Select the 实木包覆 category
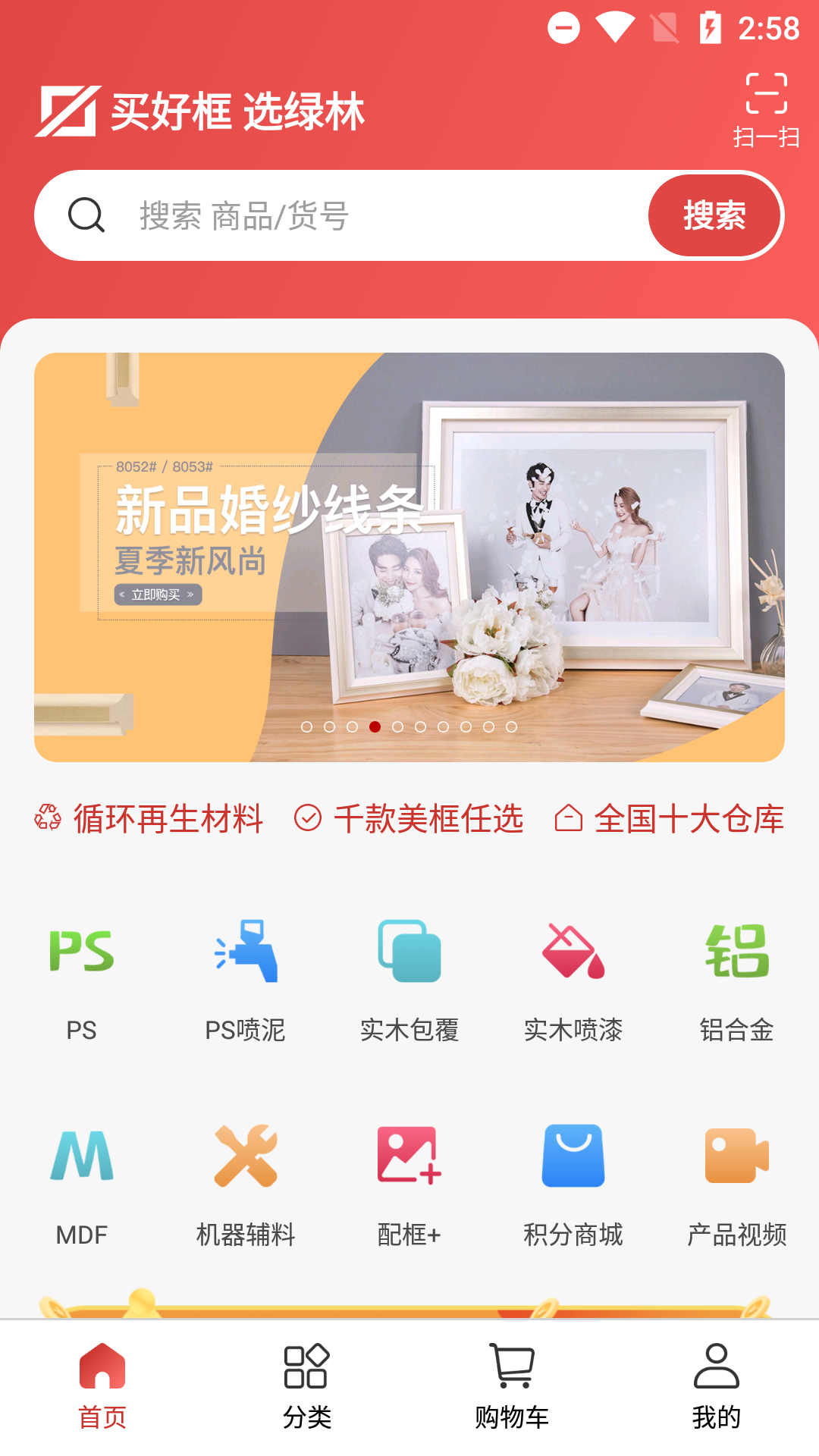The height and width of the screenshot is (1456, 819). click(x=409, y=978)
